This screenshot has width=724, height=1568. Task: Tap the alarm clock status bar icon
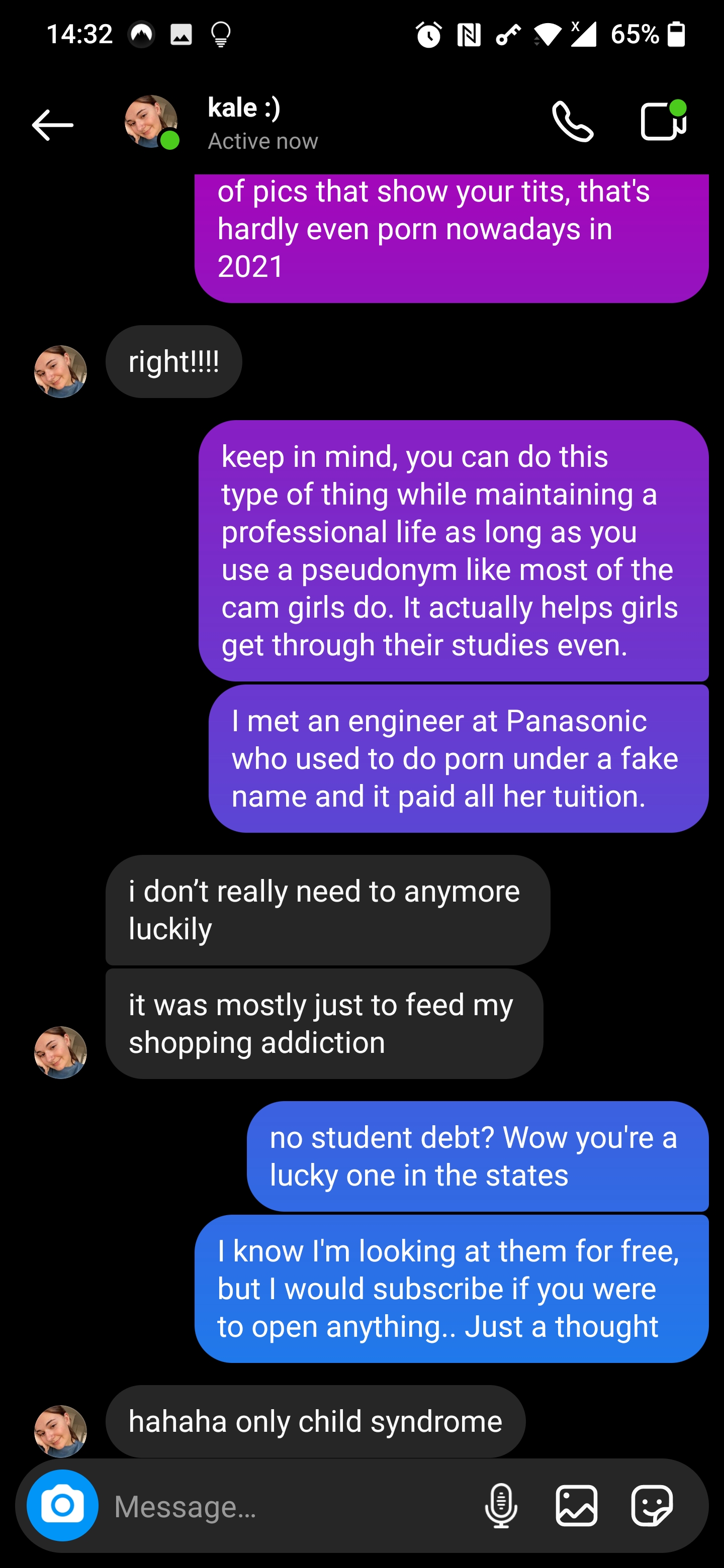(x=428, y=35)
